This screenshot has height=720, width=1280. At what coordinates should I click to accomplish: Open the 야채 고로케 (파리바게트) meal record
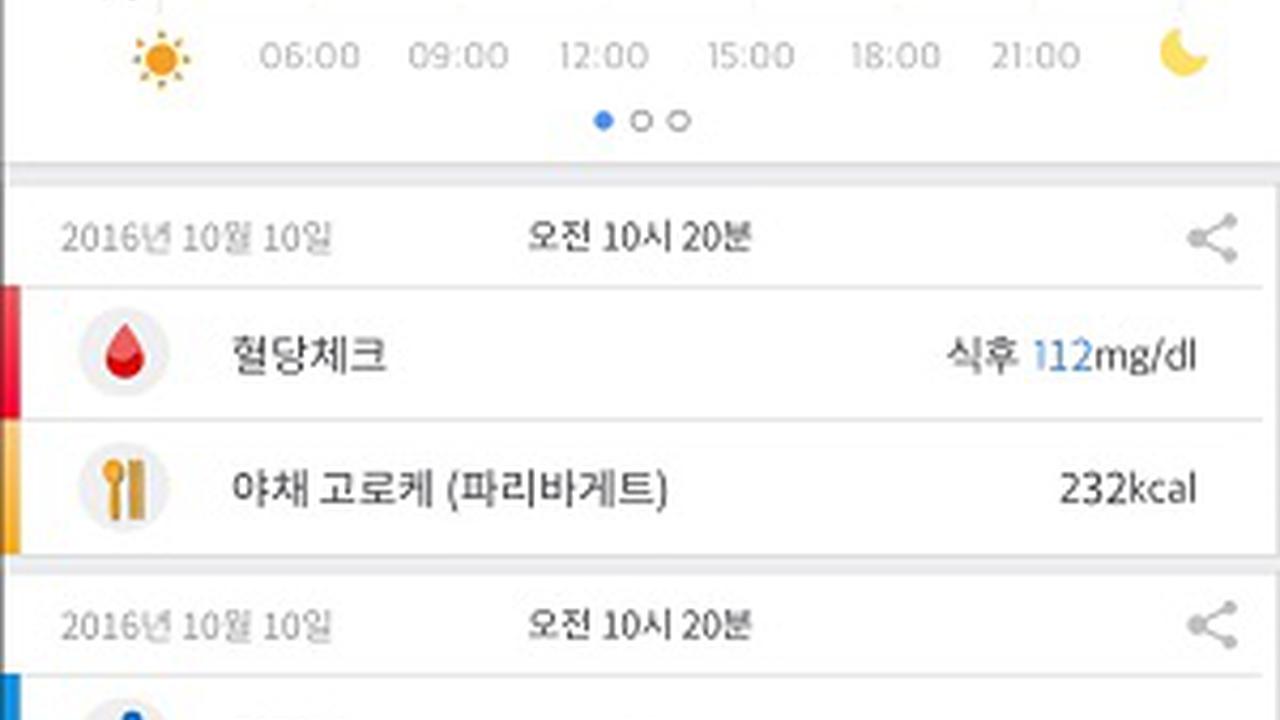[640, 489]
